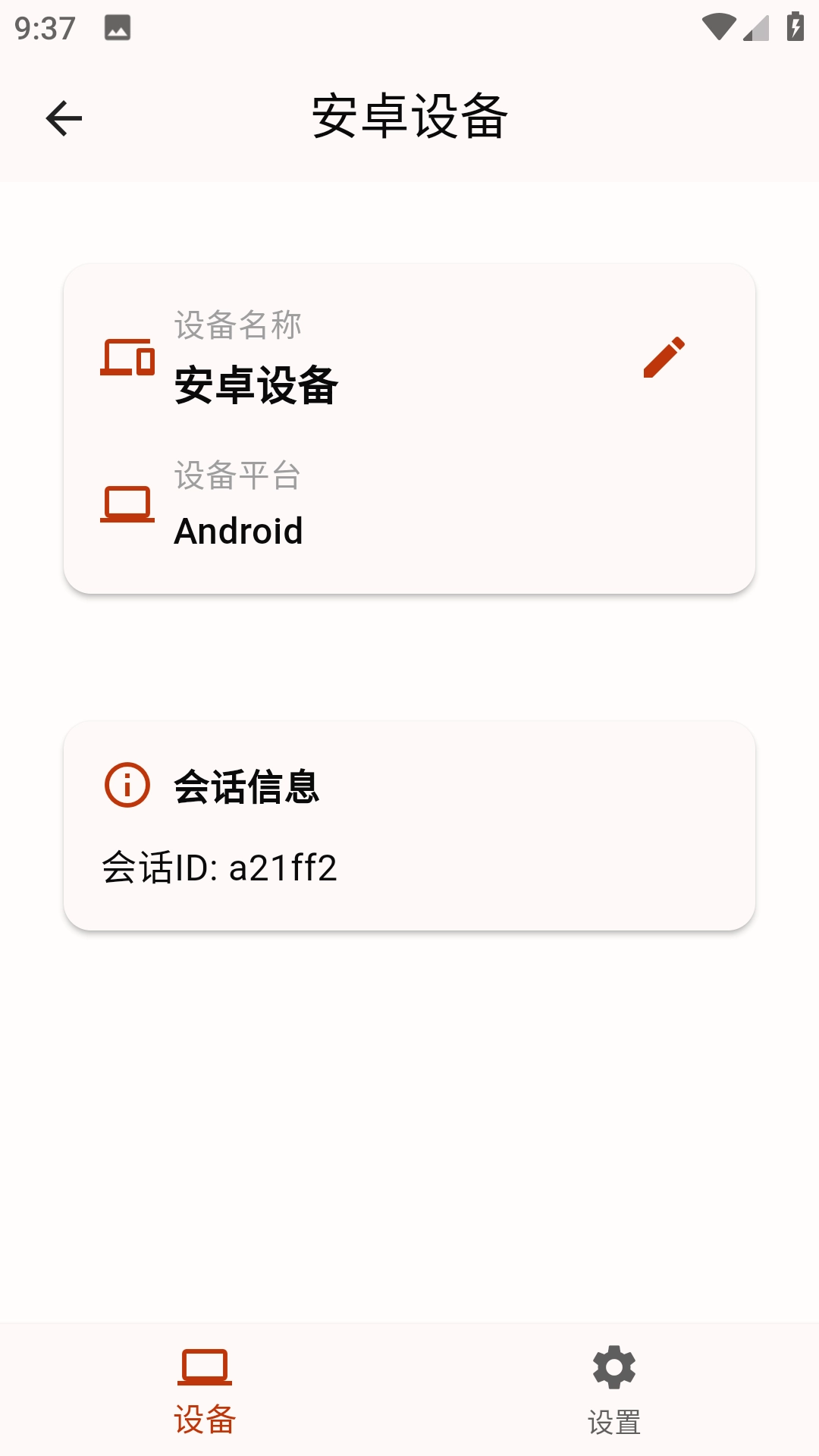This screenshot has height=1456, width=819.
Task: Tap the clock showing 9:37
Action: tap(42, 27)
